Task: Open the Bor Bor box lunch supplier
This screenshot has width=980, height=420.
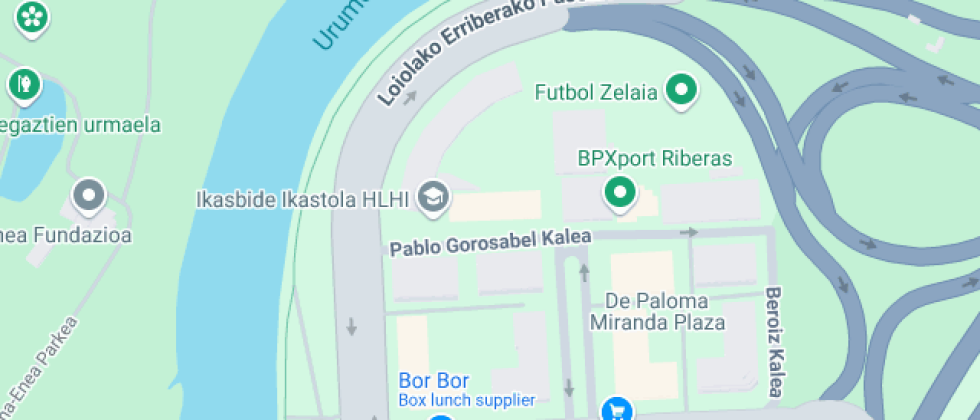Action: coord(434,381)
